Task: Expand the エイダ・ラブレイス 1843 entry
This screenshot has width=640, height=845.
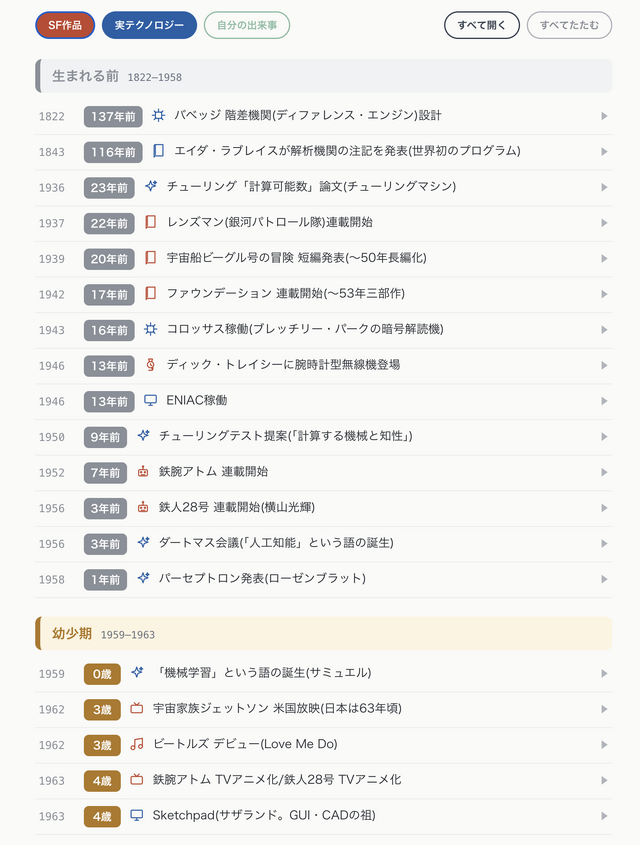Action: click(324, 152)
